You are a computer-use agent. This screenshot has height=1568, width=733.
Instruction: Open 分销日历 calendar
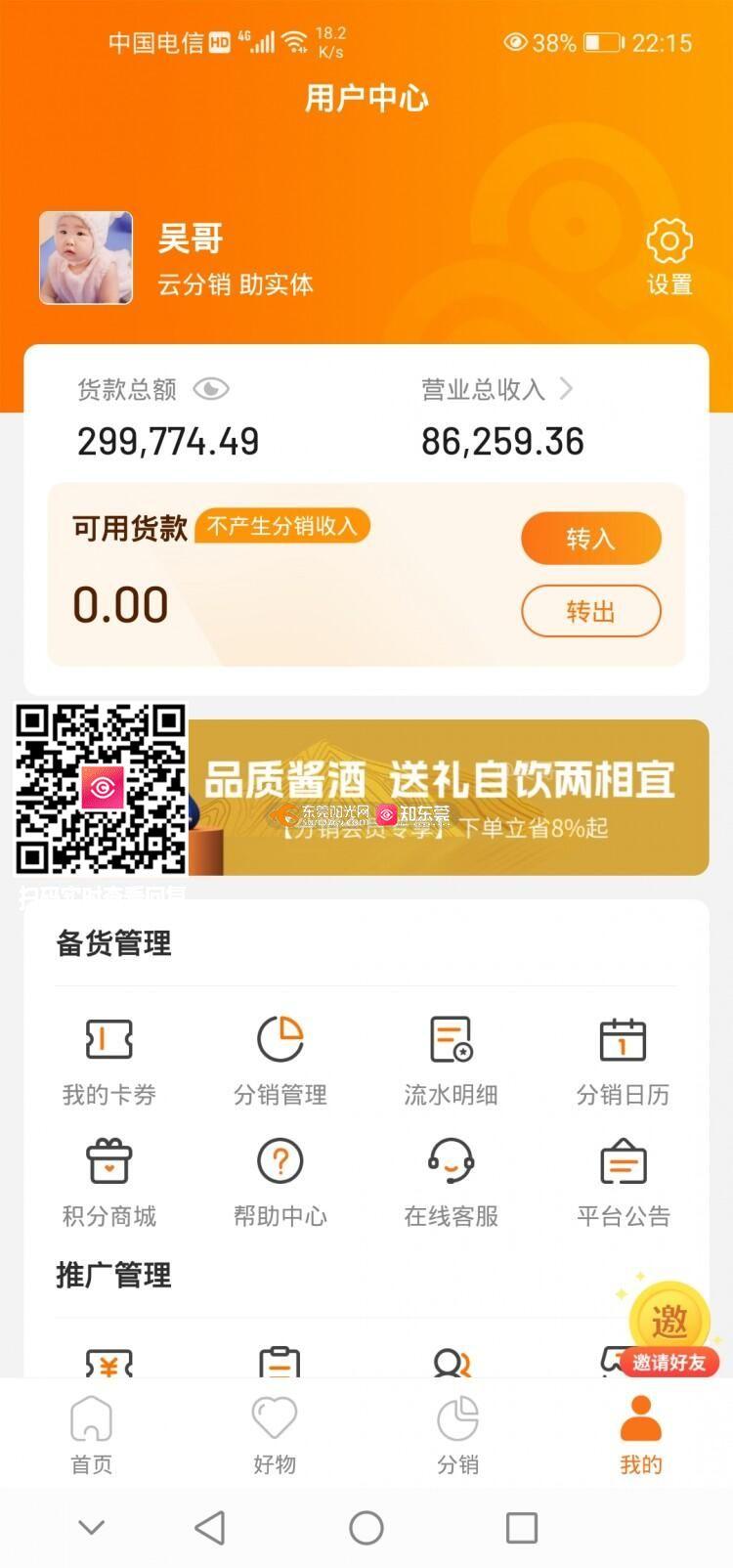tap(623, 1059)
